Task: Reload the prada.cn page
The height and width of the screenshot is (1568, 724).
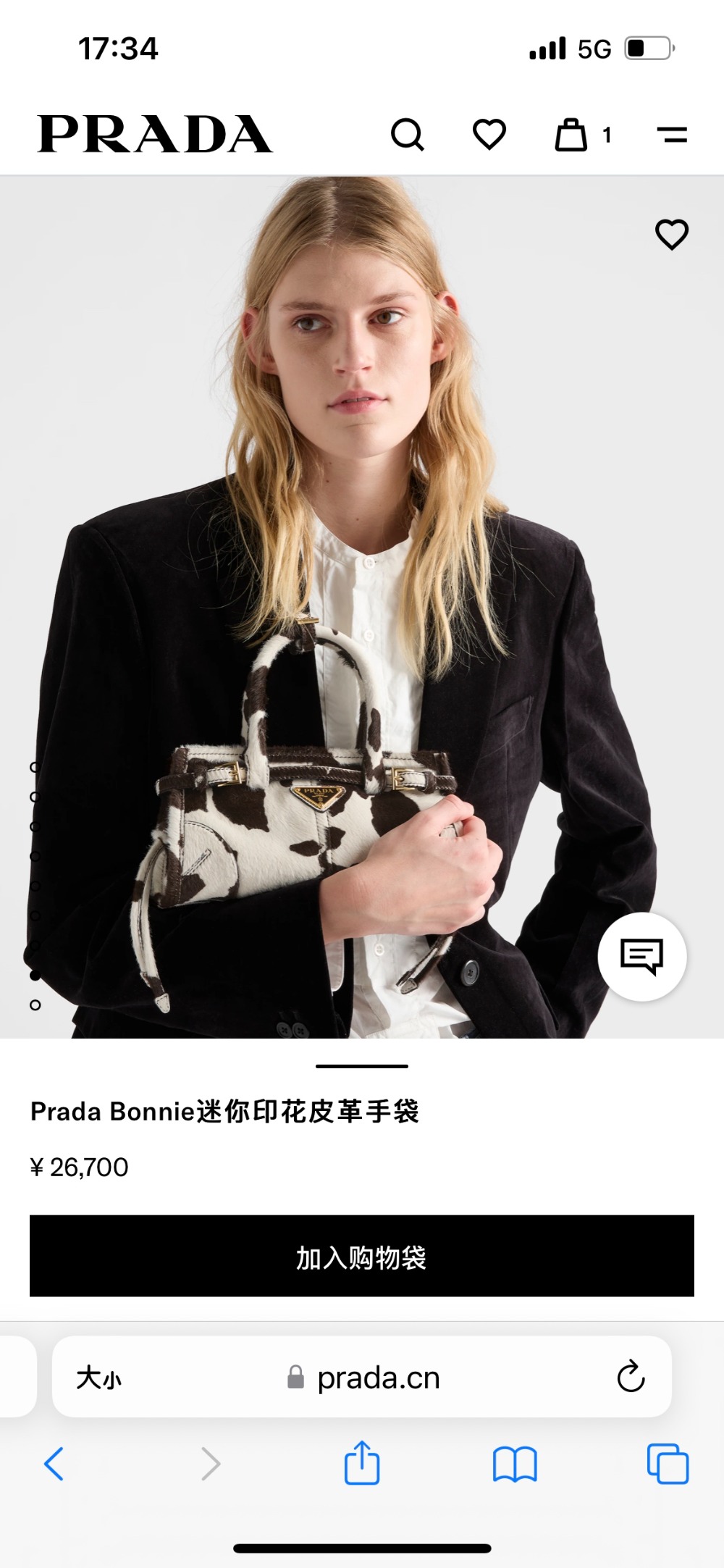Action: coord(631,1377)
